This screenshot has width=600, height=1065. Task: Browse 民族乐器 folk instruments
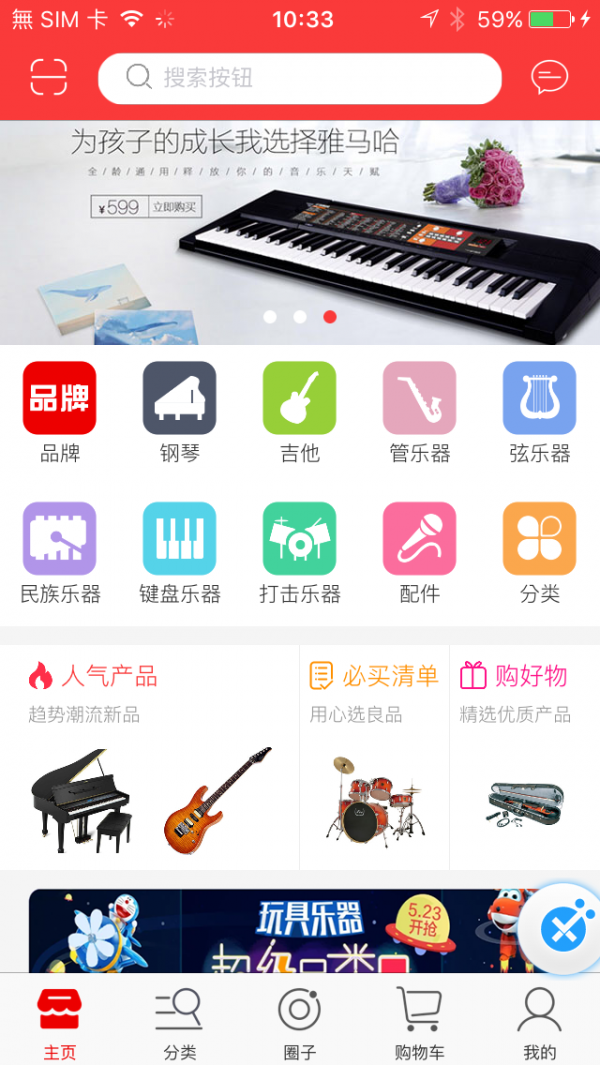point(60,552)
